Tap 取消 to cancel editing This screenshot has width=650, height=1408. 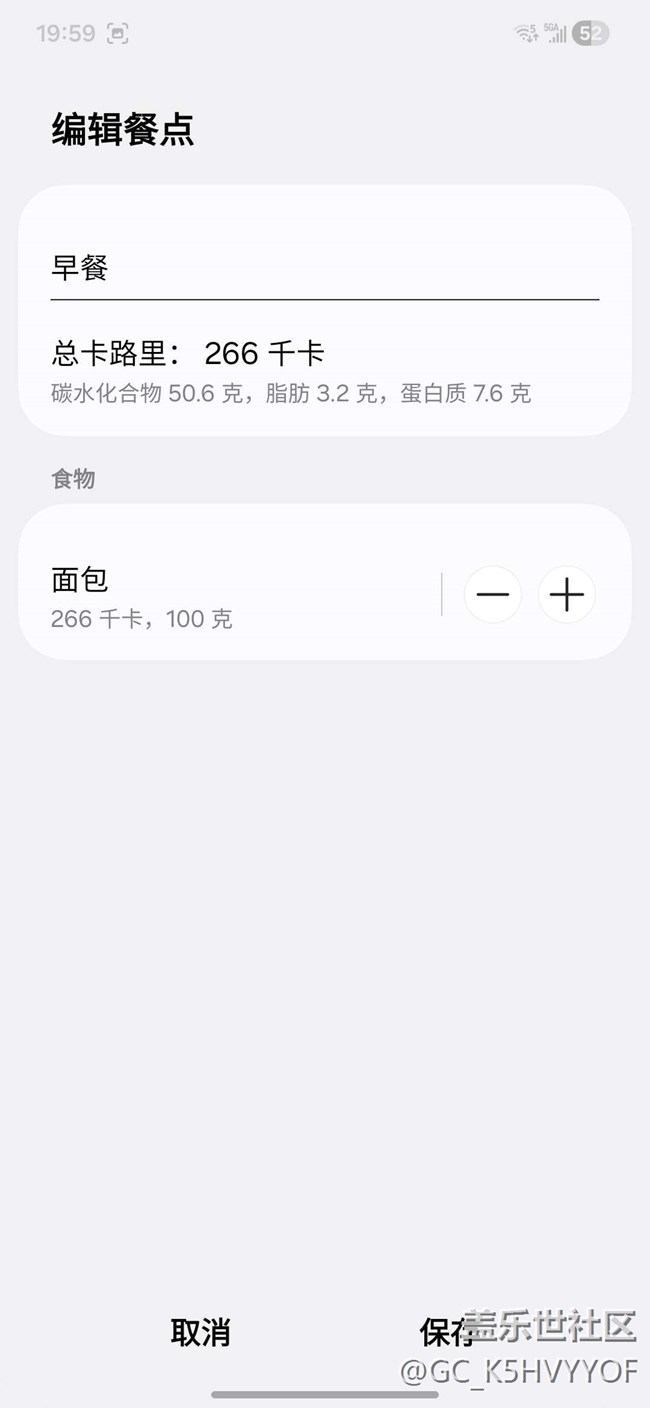click(x=201, y=1332)
